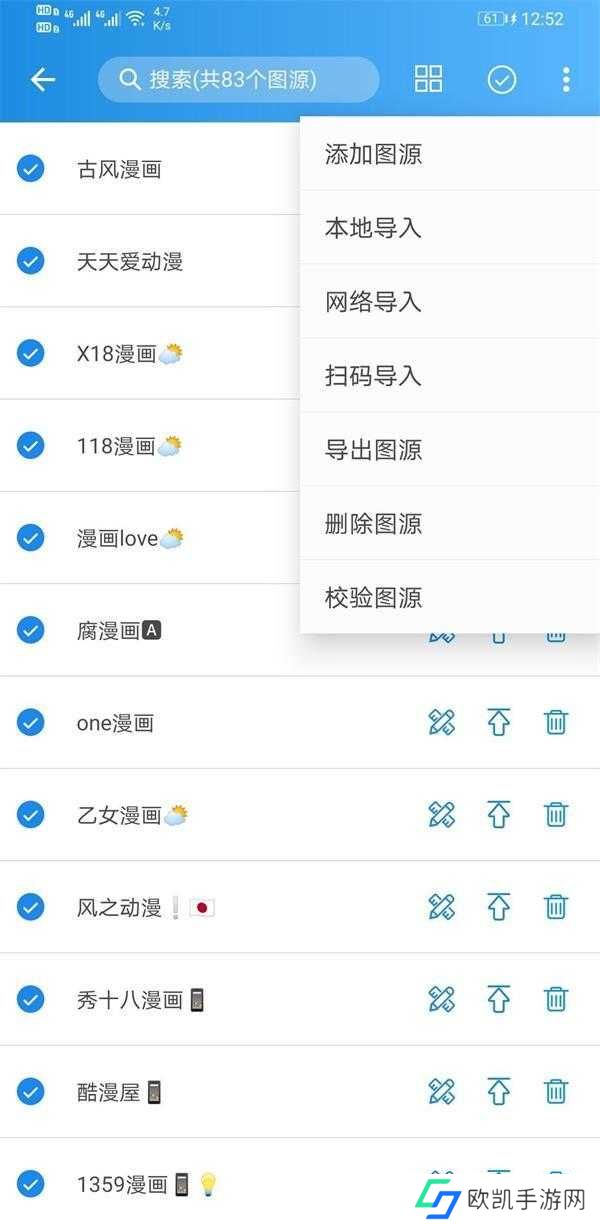This screenshot has height=1224, width=600.
Task: Toggle the checkbox for 1359漫画
Action: point(31,1184)
